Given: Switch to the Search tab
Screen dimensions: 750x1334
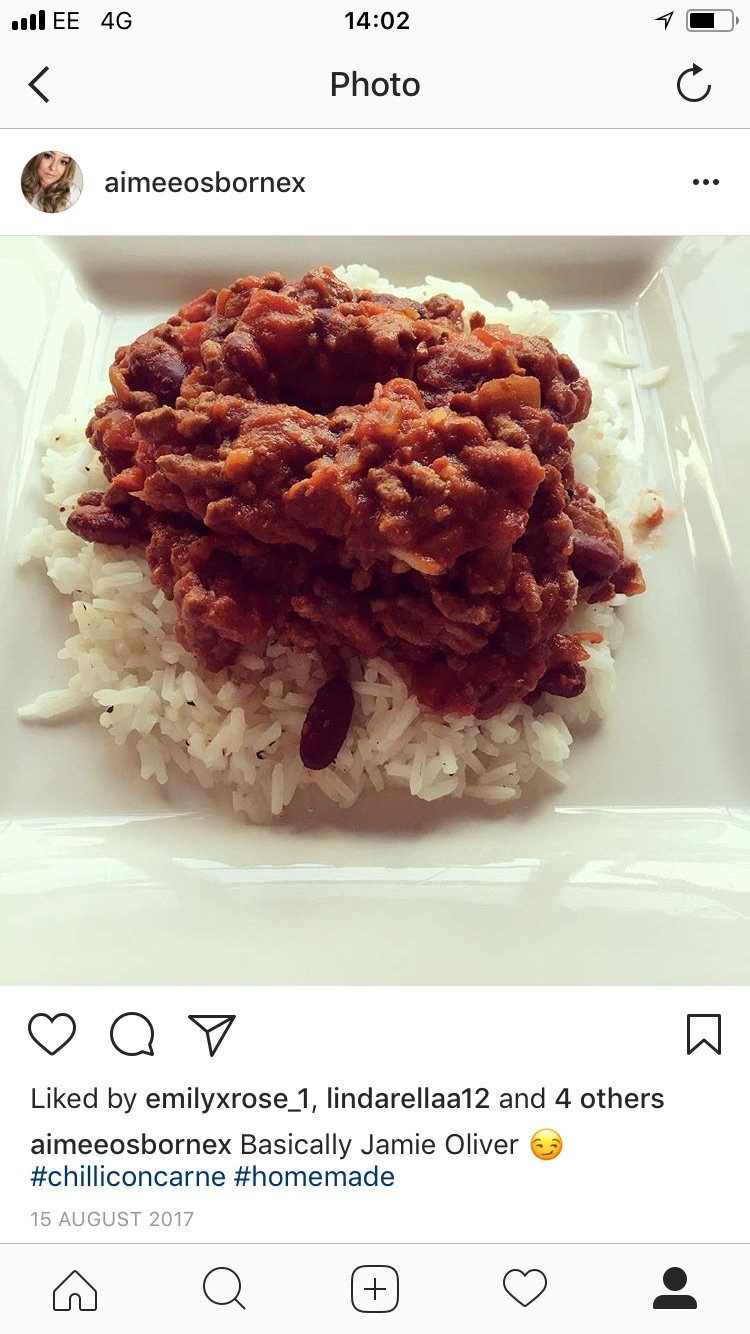Looking at the screenshot, I should (x=224, y=1288).
